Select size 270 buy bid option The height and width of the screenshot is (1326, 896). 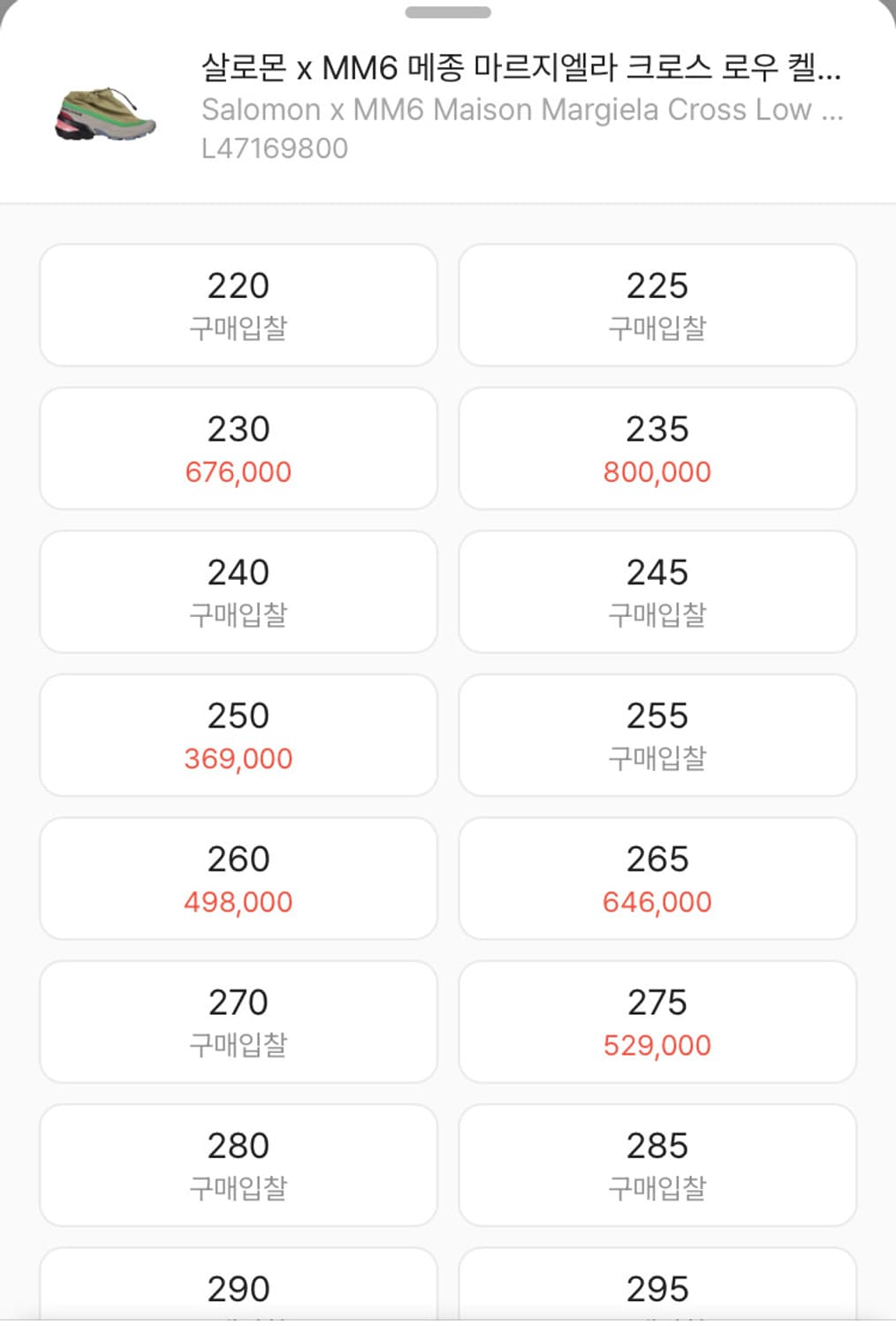[x=238, y=1021]
